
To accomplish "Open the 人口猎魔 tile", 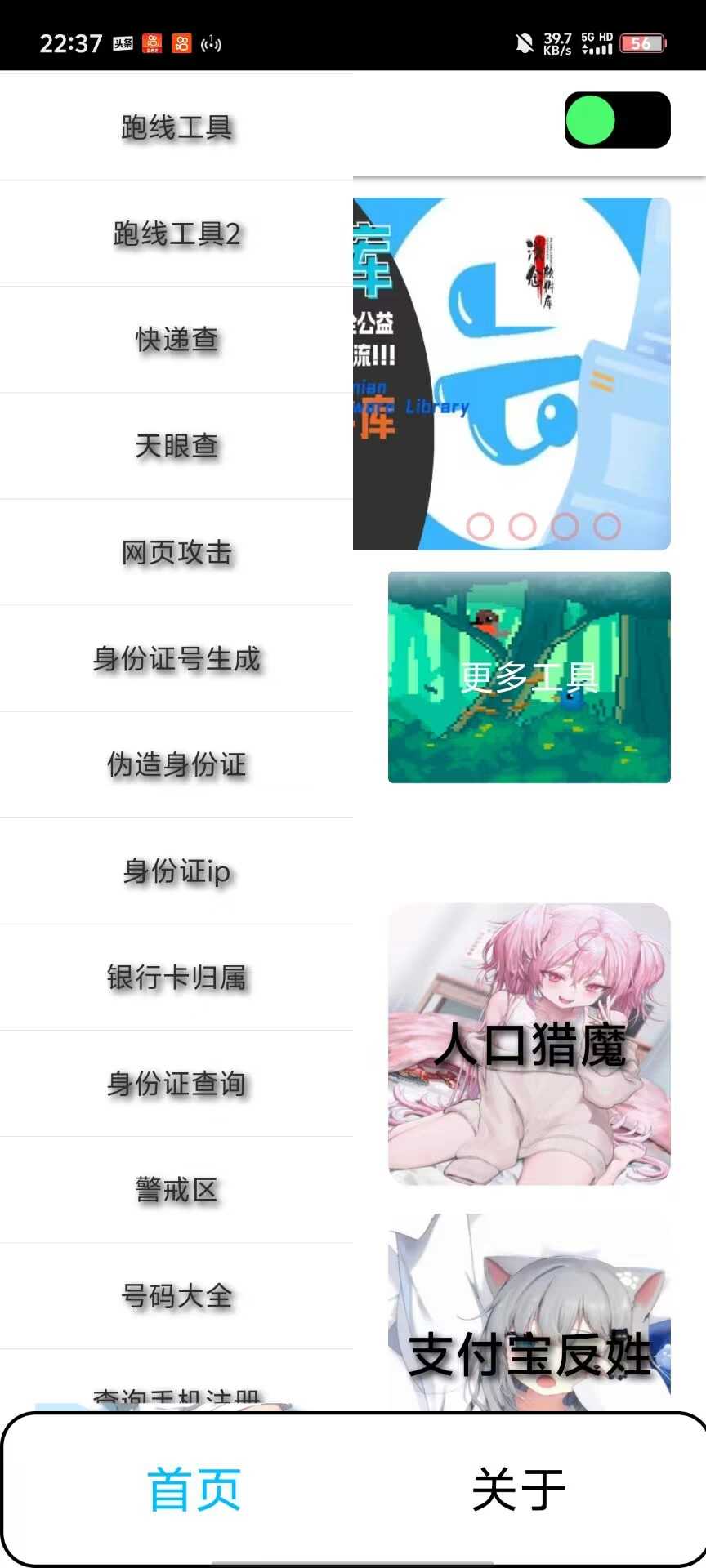I will click(529, 1044).
